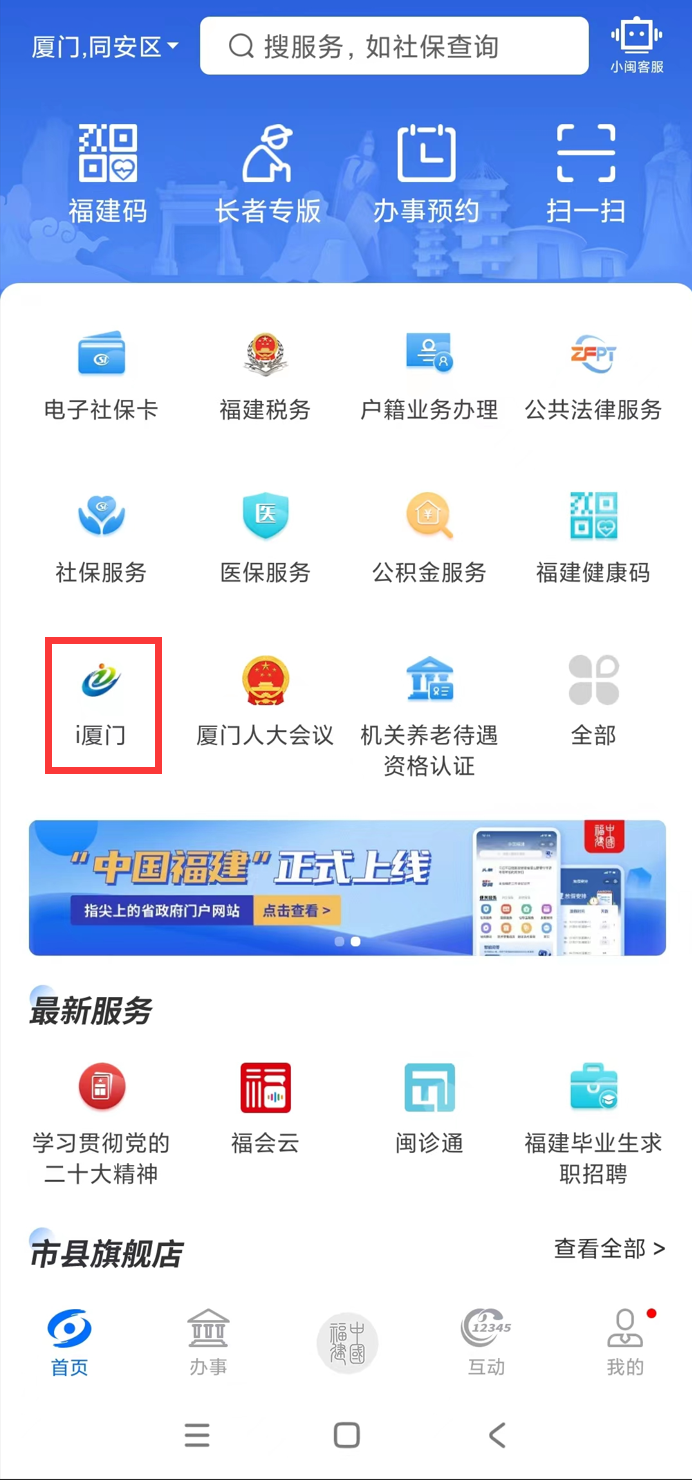The height and width of the screenshot is (1480, 692).
Task: Launch 扫一扫 scanner
Action: point(586,173)
